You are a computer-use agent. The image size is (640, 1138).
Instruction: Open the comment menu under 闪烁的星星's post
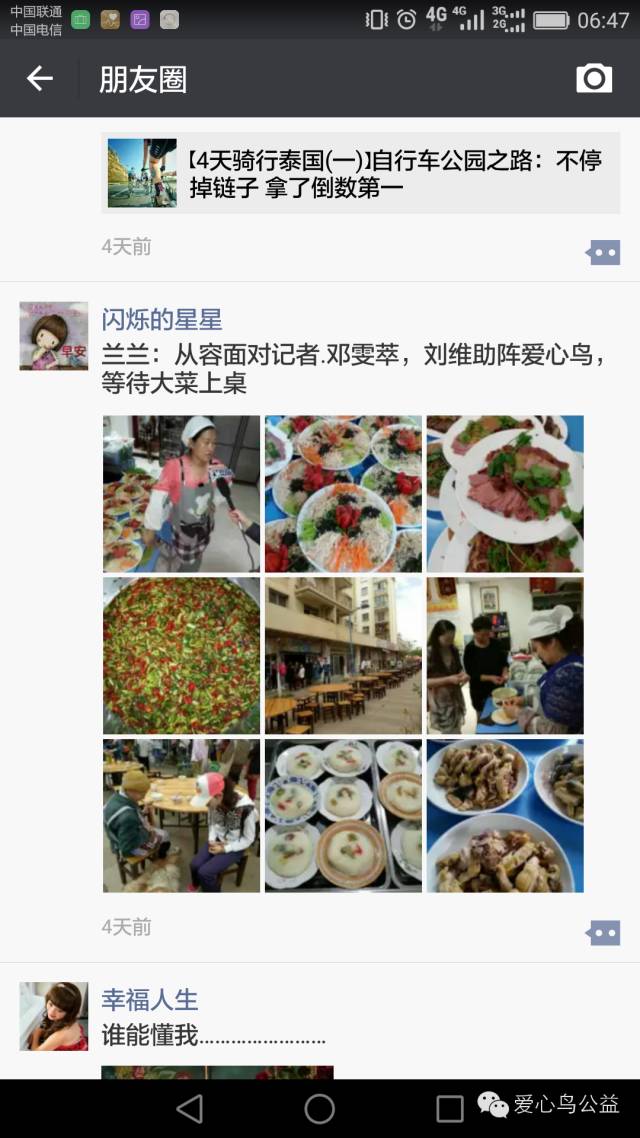(603, 933)
